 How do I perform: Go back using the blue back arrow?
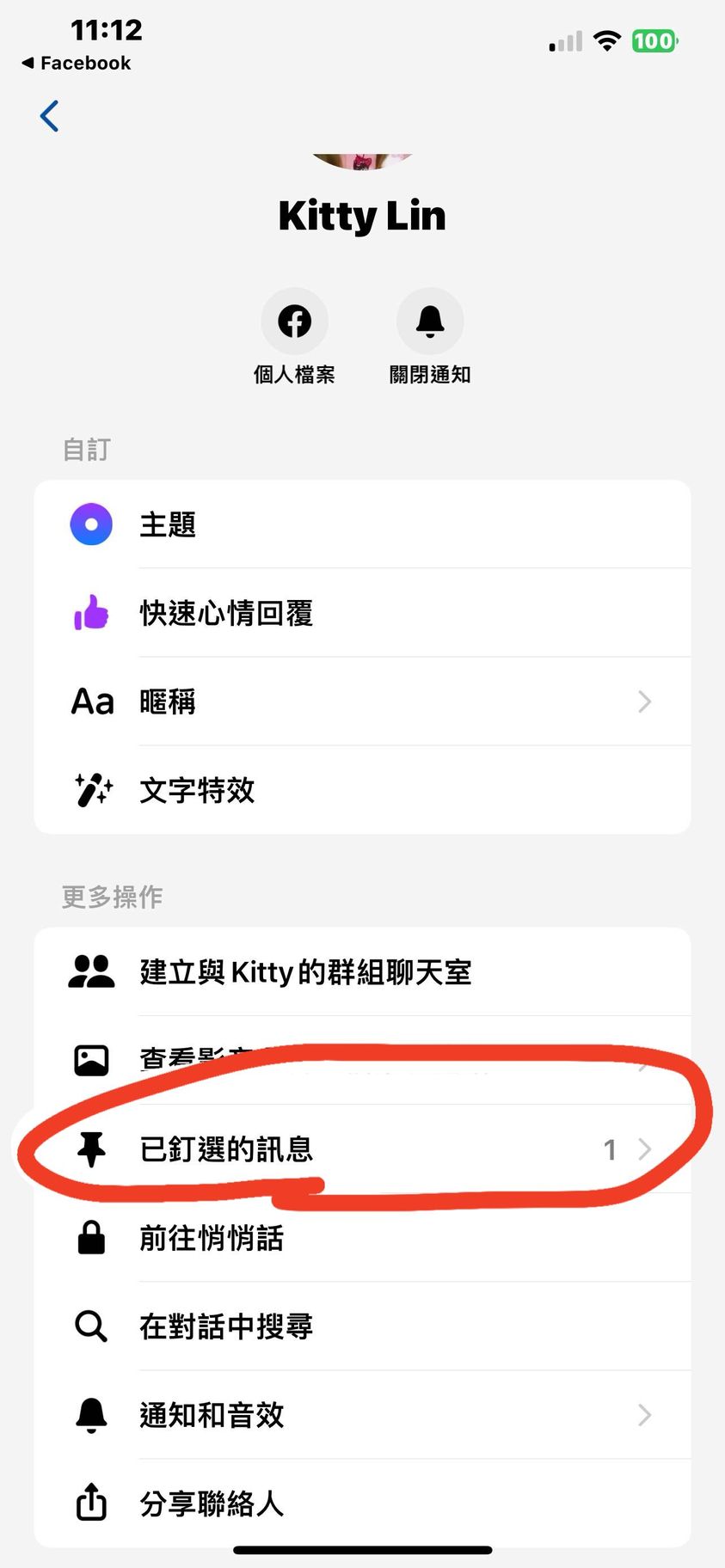tap(50, 116)
